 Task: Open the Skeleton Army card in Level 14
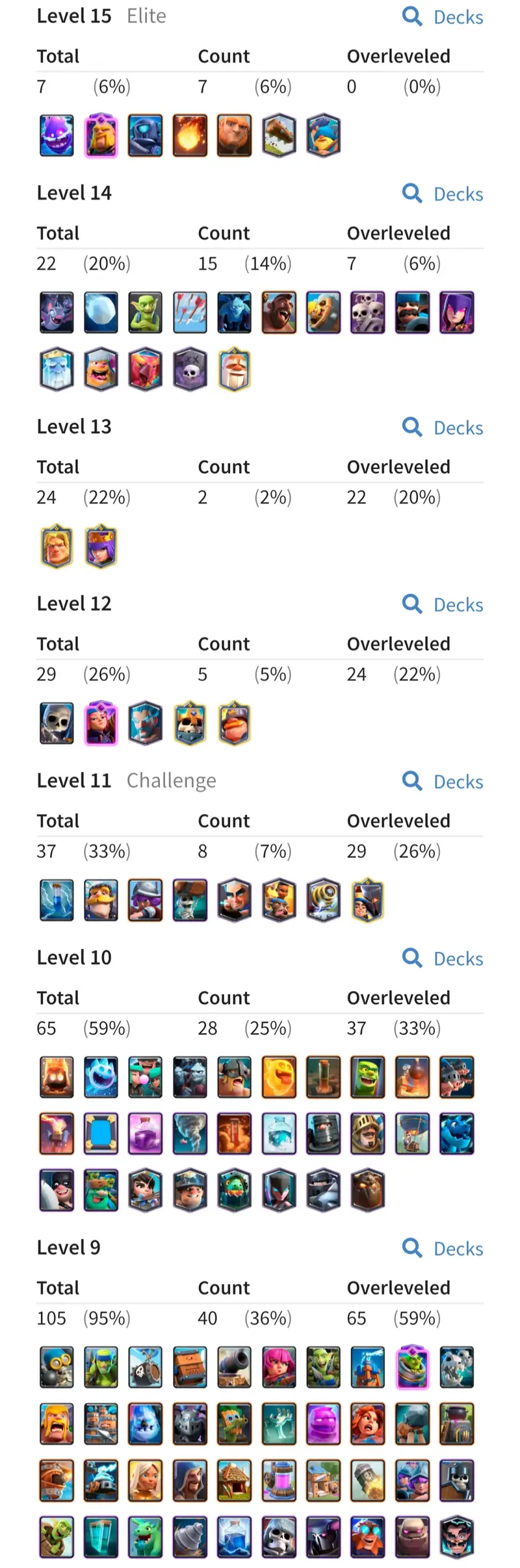tap(368, 313)
